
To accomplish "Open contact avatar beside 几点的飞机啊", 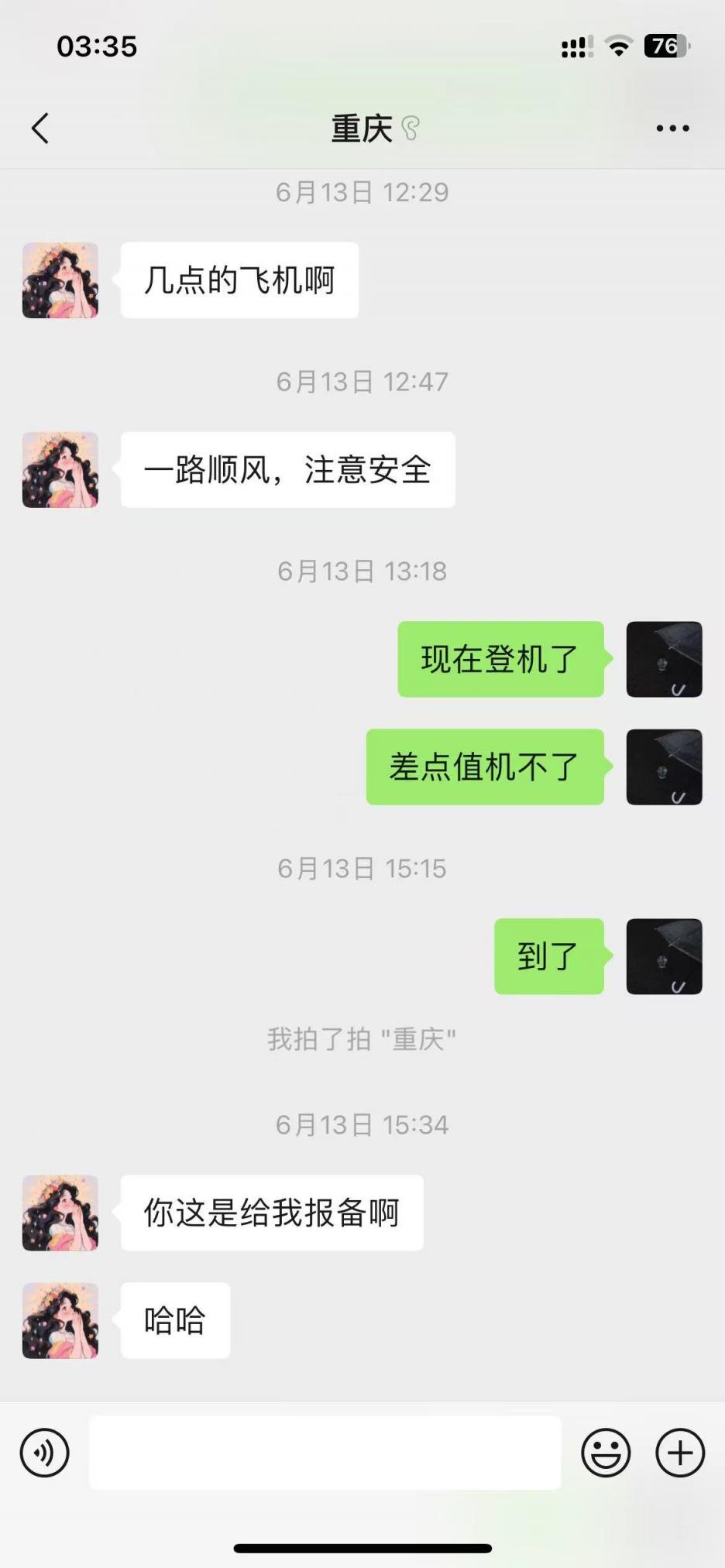I will tap(60, 280).
